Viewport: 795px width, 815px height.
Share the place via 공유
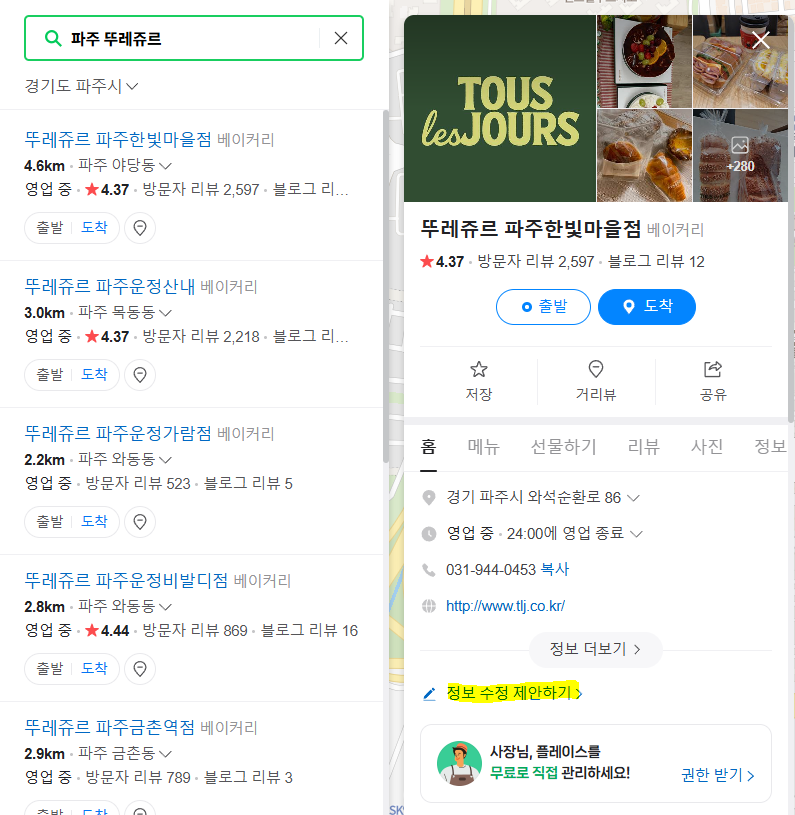tap(713, 381)
